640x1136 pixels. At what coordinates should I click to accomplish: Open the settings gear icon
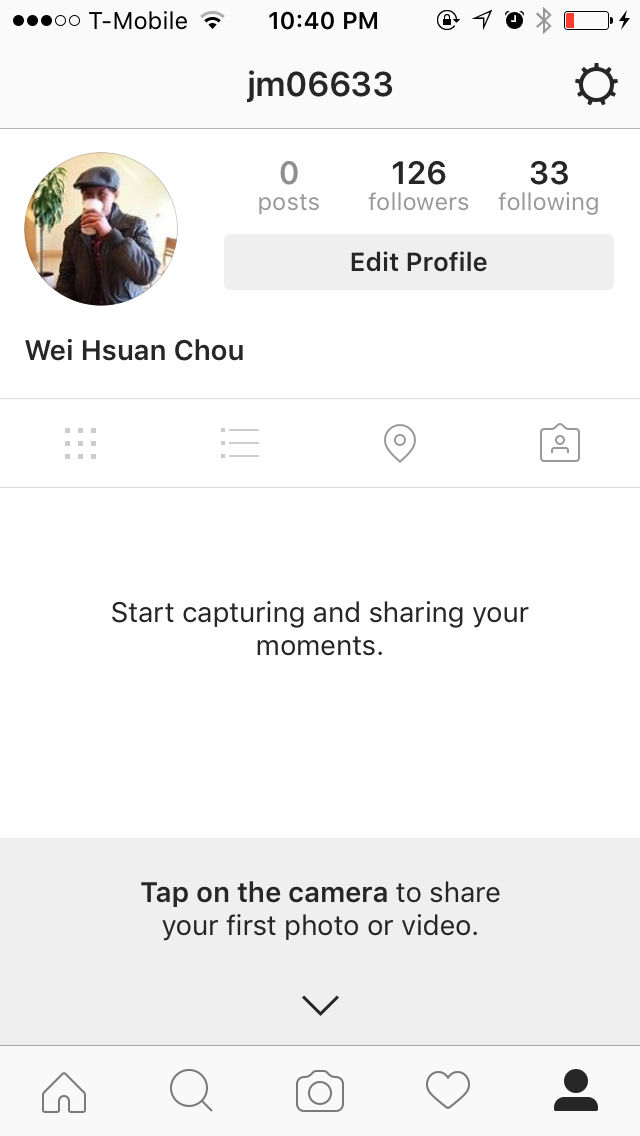[596, 86]
